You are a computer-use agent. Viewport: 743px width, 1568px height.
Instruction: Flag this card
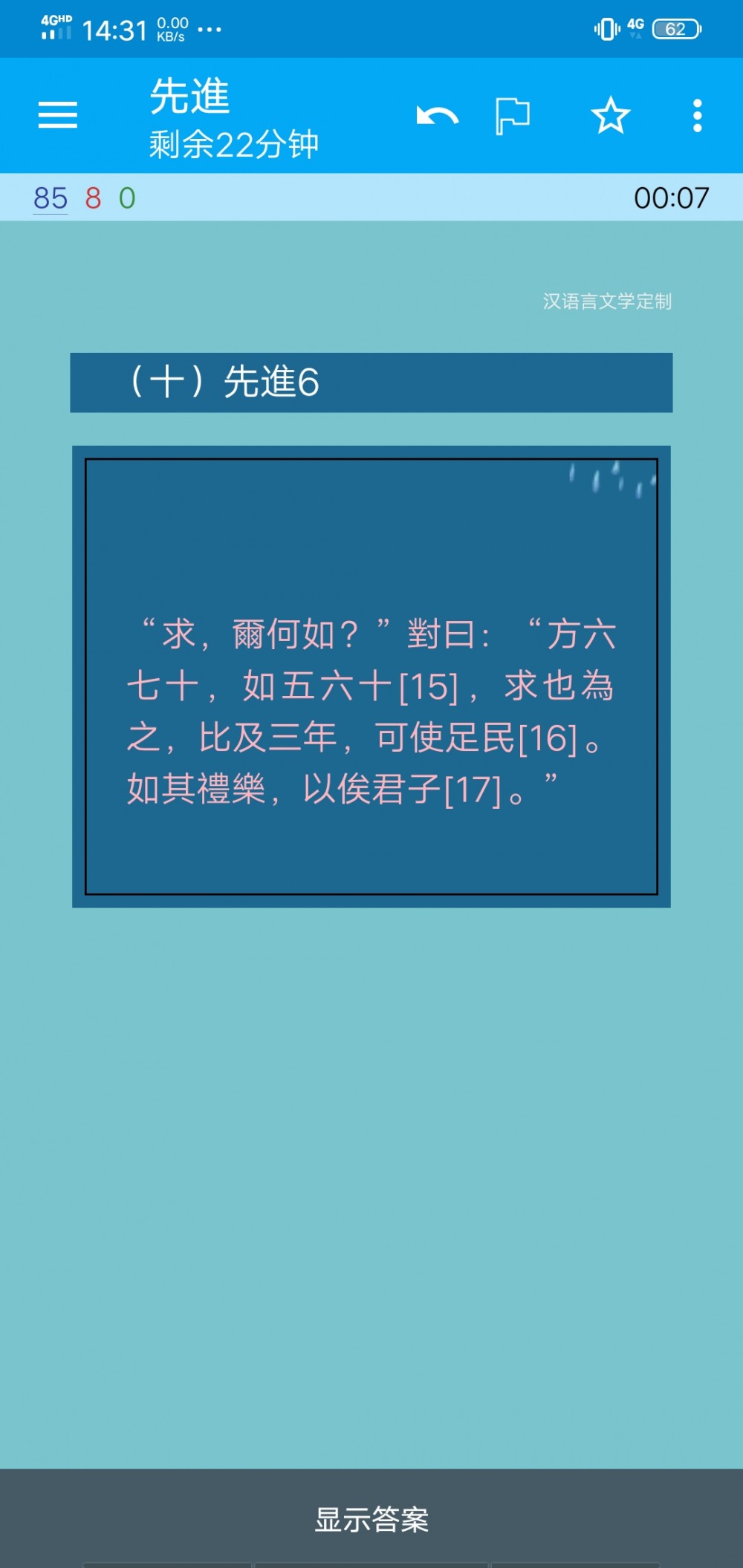[x=513, y=116]
